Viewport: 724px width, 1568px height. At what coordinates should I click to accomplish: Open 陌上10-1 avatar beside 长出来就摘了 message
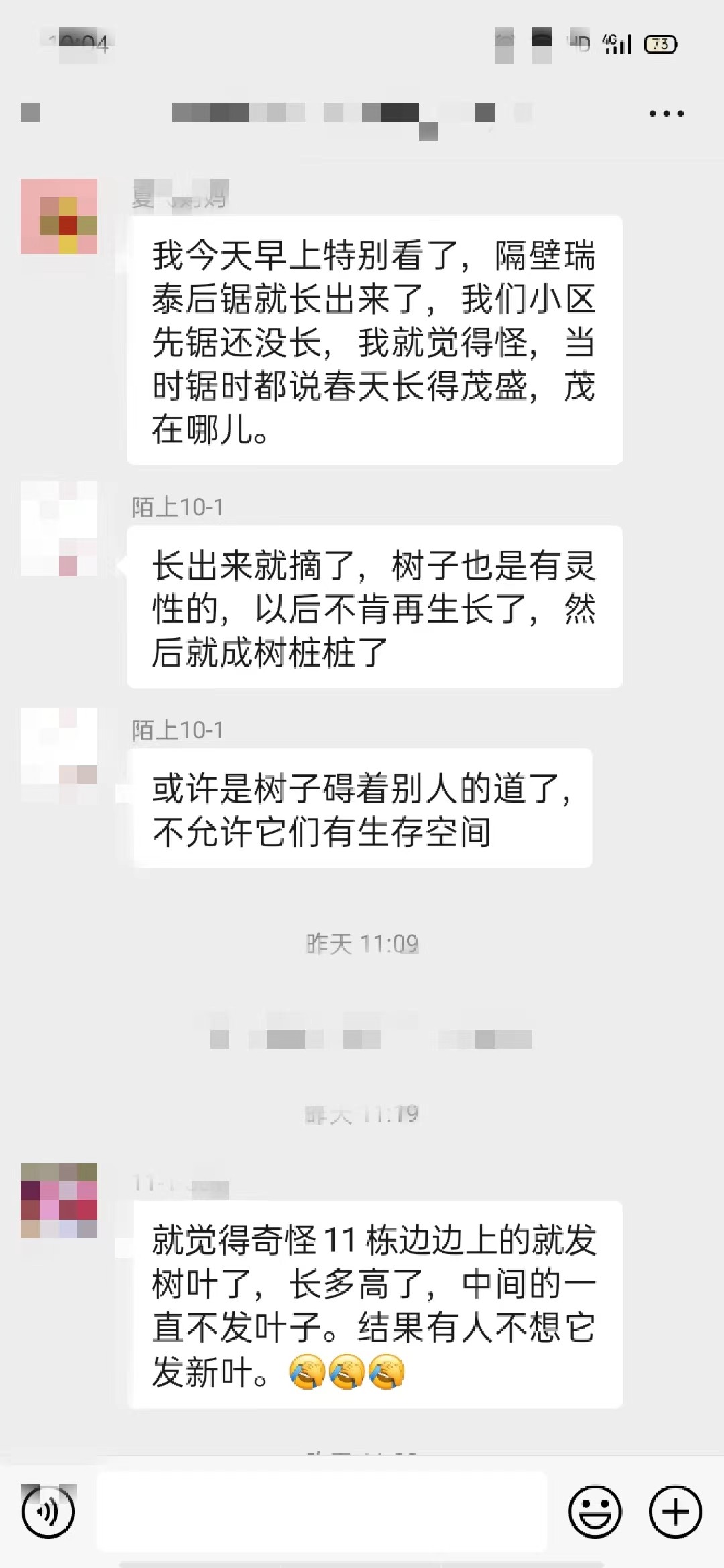59,529
